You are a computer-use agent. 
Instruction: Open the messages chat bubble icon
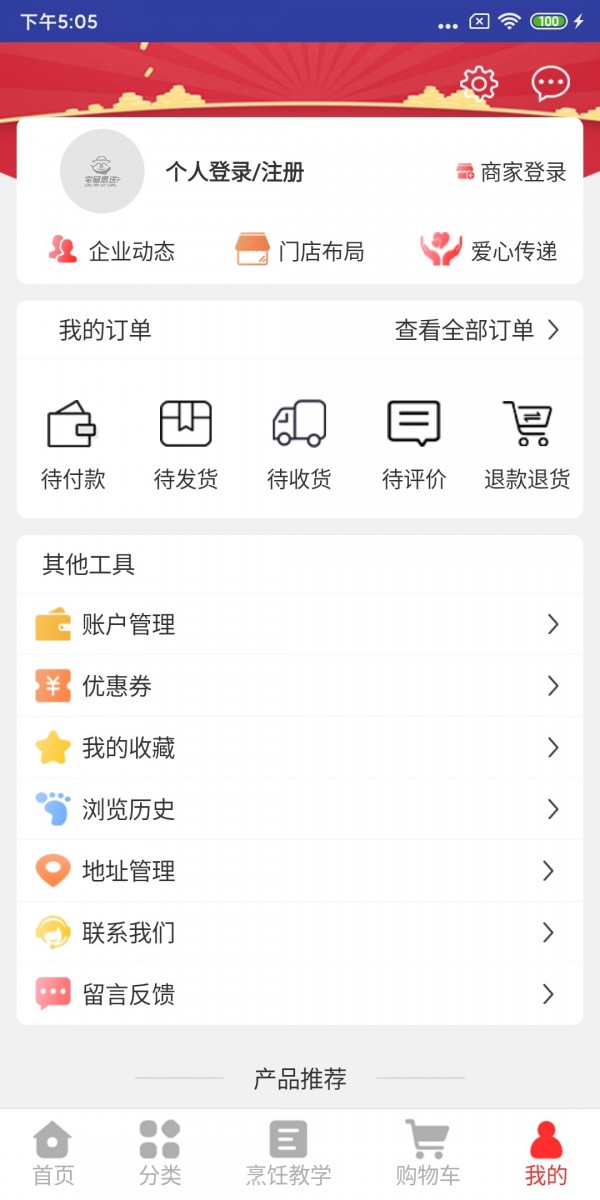pos(550,83)
